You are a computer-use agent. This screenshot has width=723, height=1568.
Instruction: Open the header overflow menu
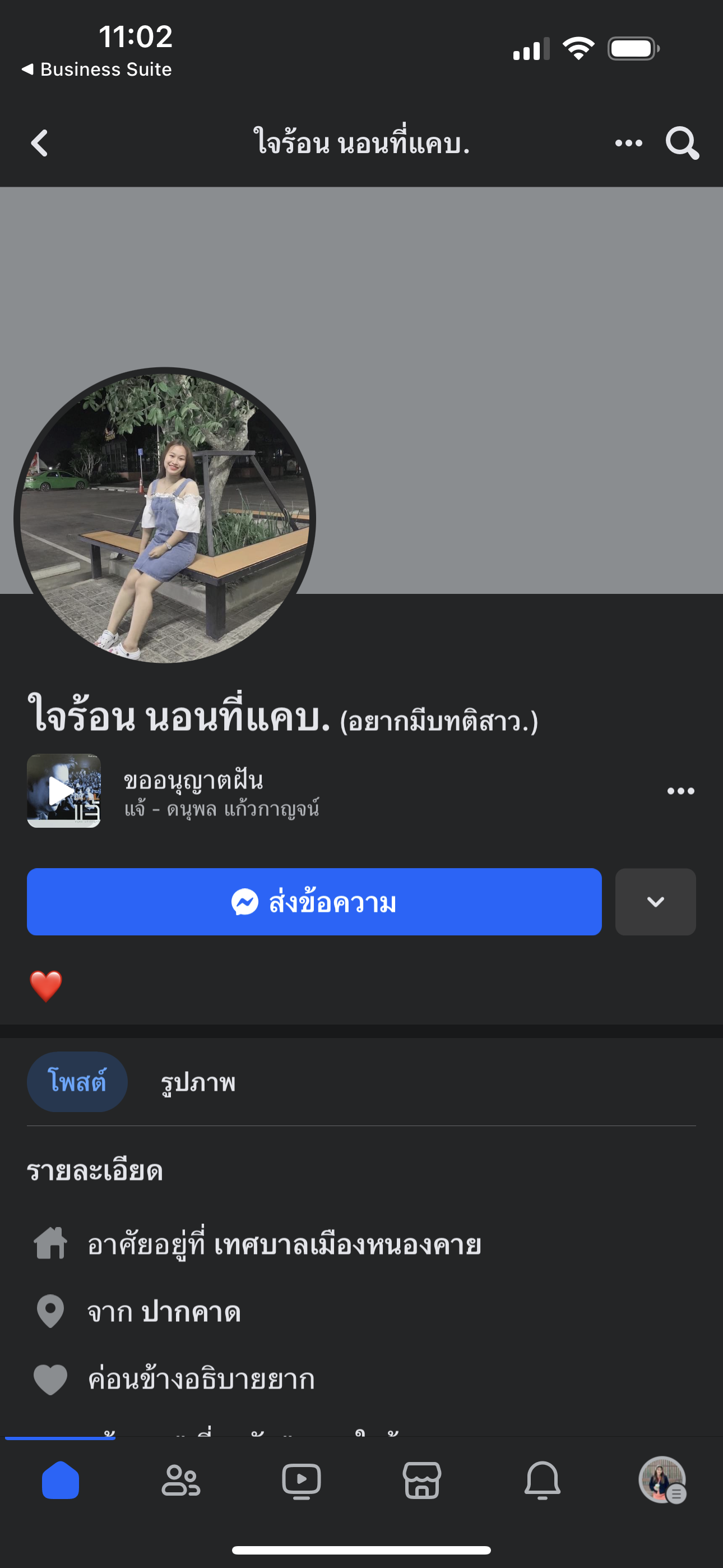pos(628,143)
